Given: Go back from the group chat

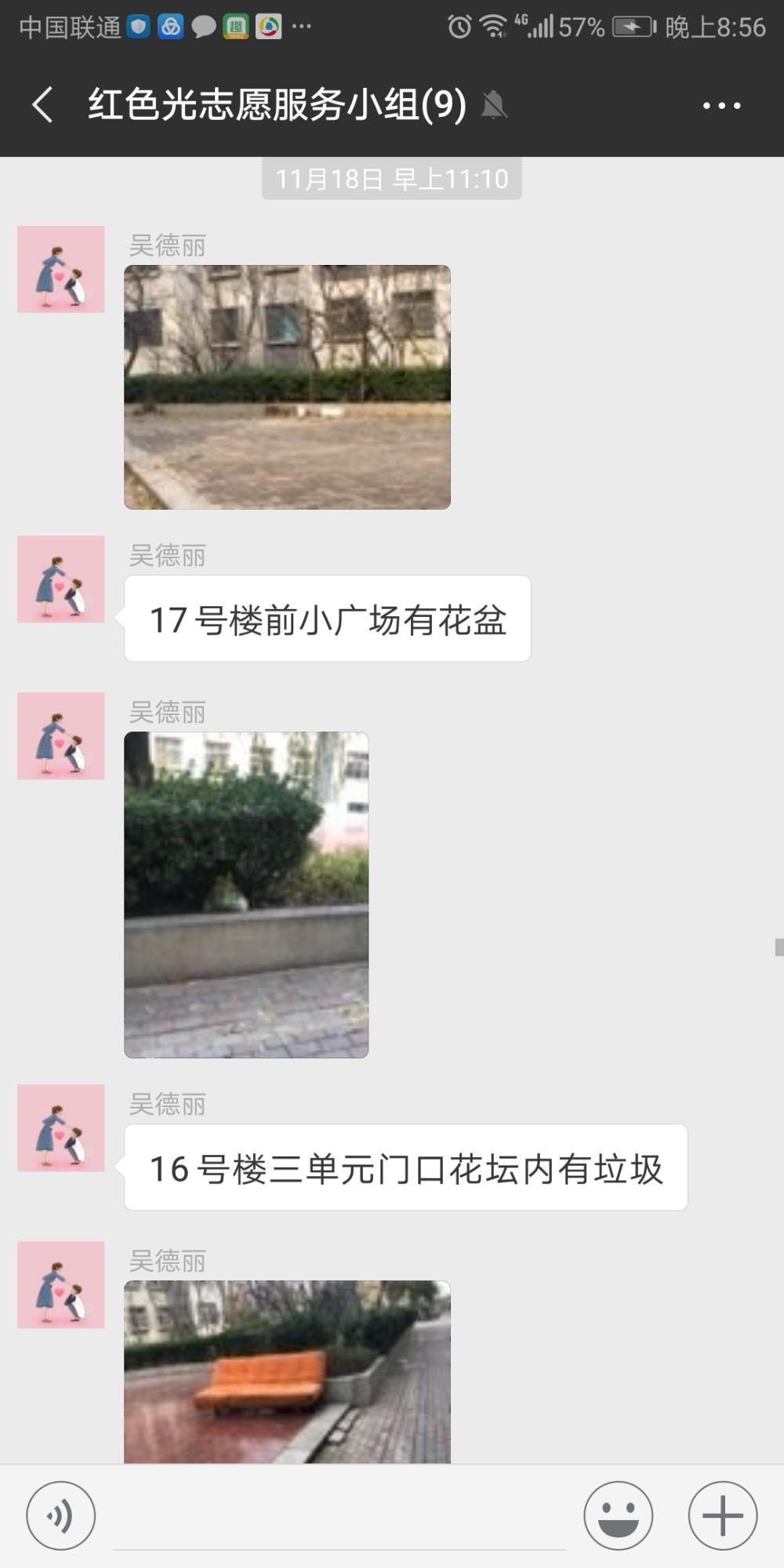Looking at the screenshot, I should coord(43,105).
